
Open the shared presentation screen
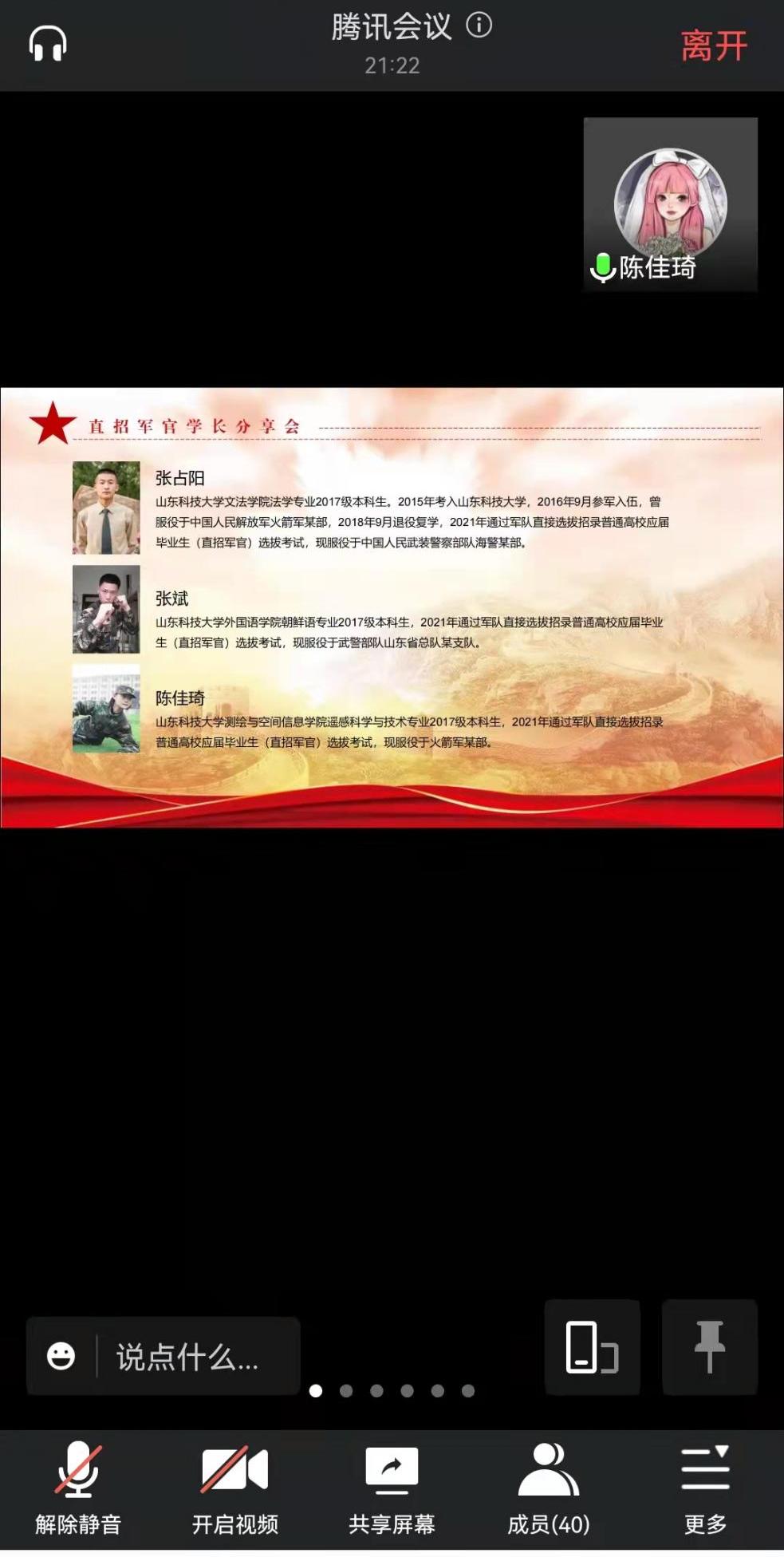tap(392, 607)
